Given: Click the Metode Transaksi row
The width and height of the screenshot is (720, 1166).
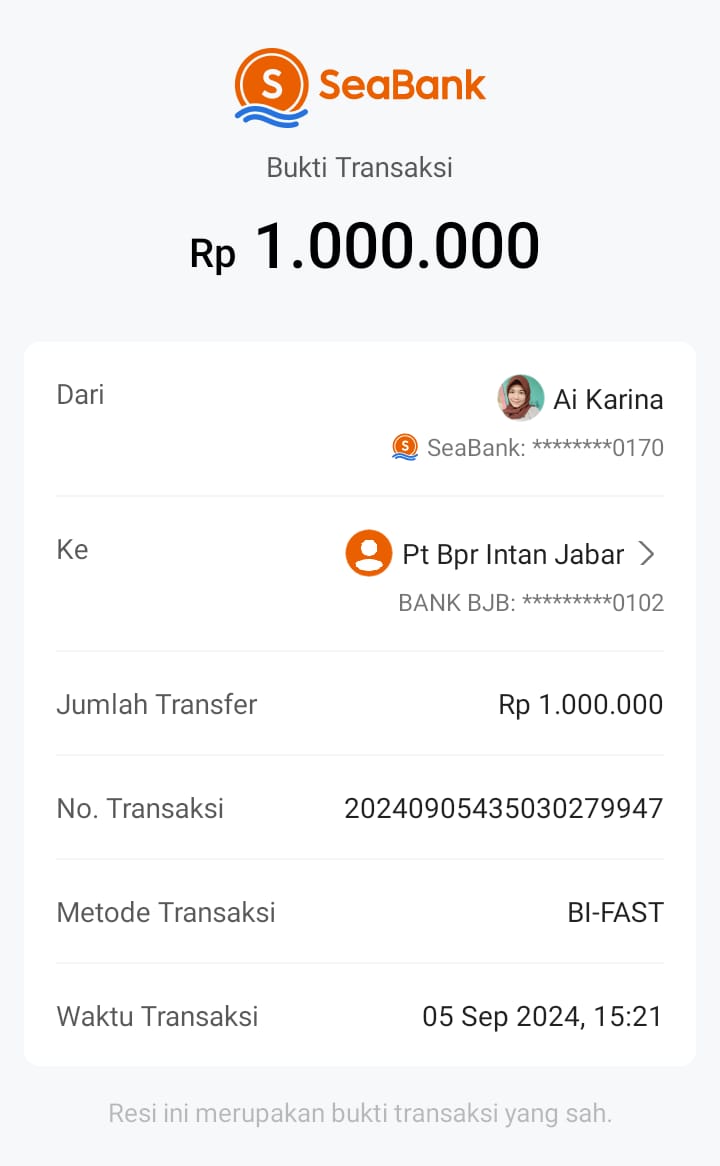Looking at the screenshot, I should tap(360, 912).
